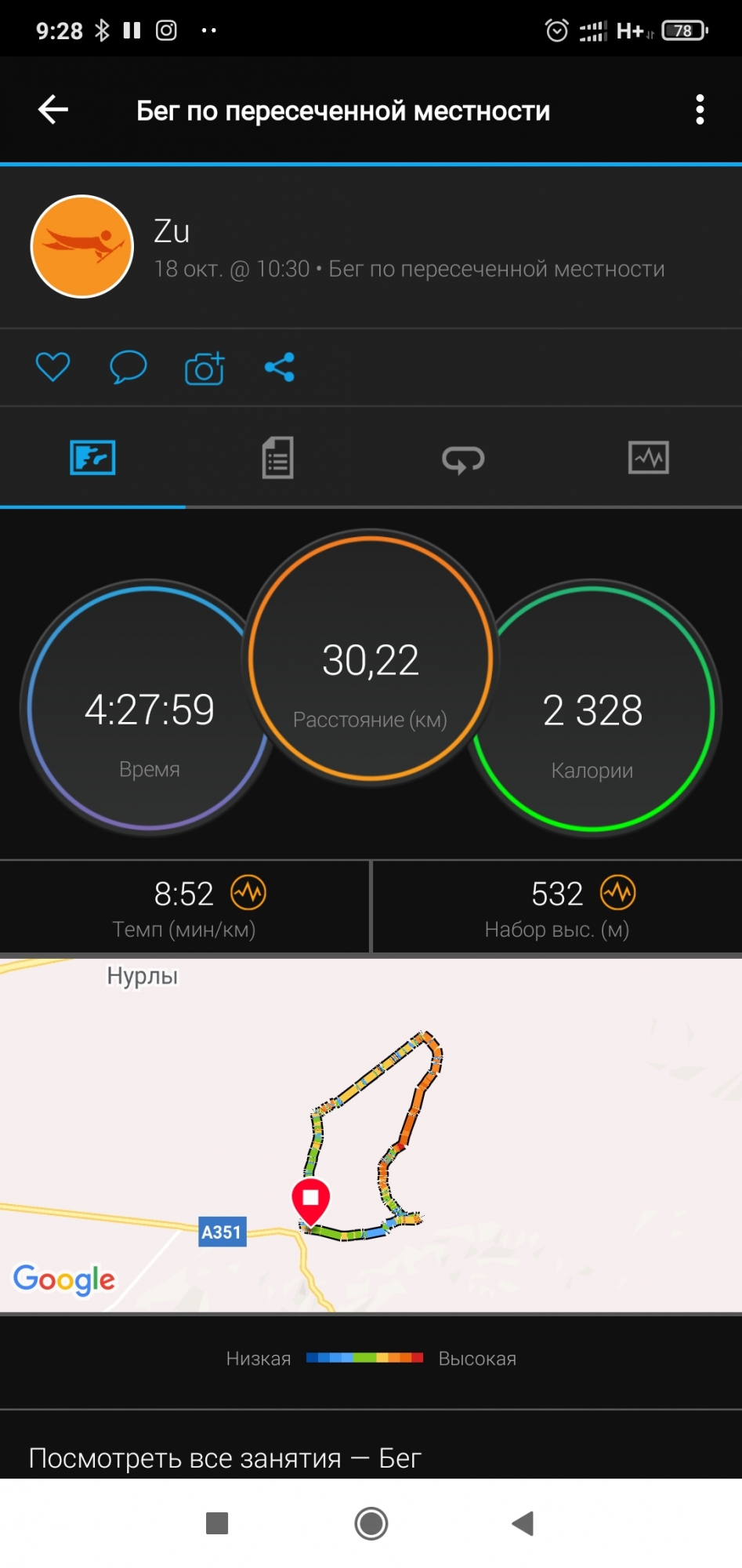Open the pace chart icon beside 8:52
Image resolution: width=742 pixels, height=1568 pixels.
coord(248,892)
